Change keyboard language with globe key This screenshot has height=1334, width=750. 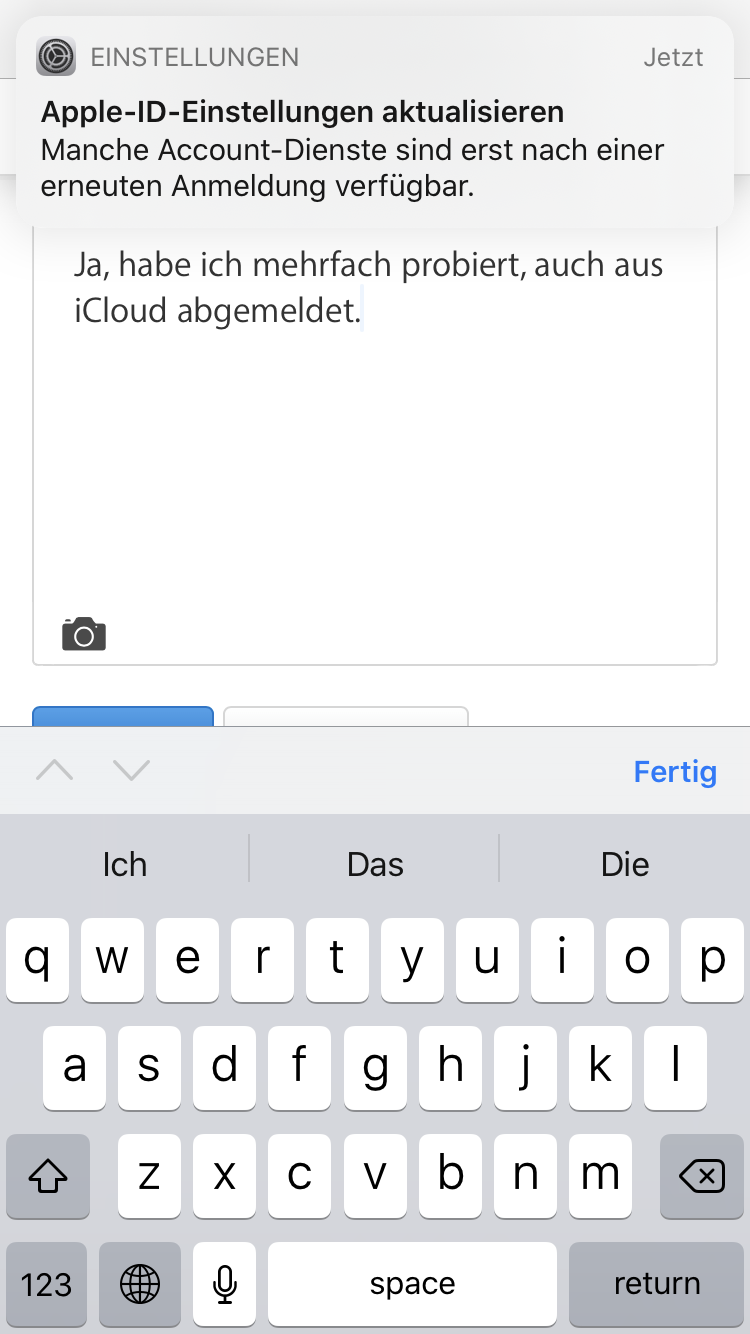140,1284
